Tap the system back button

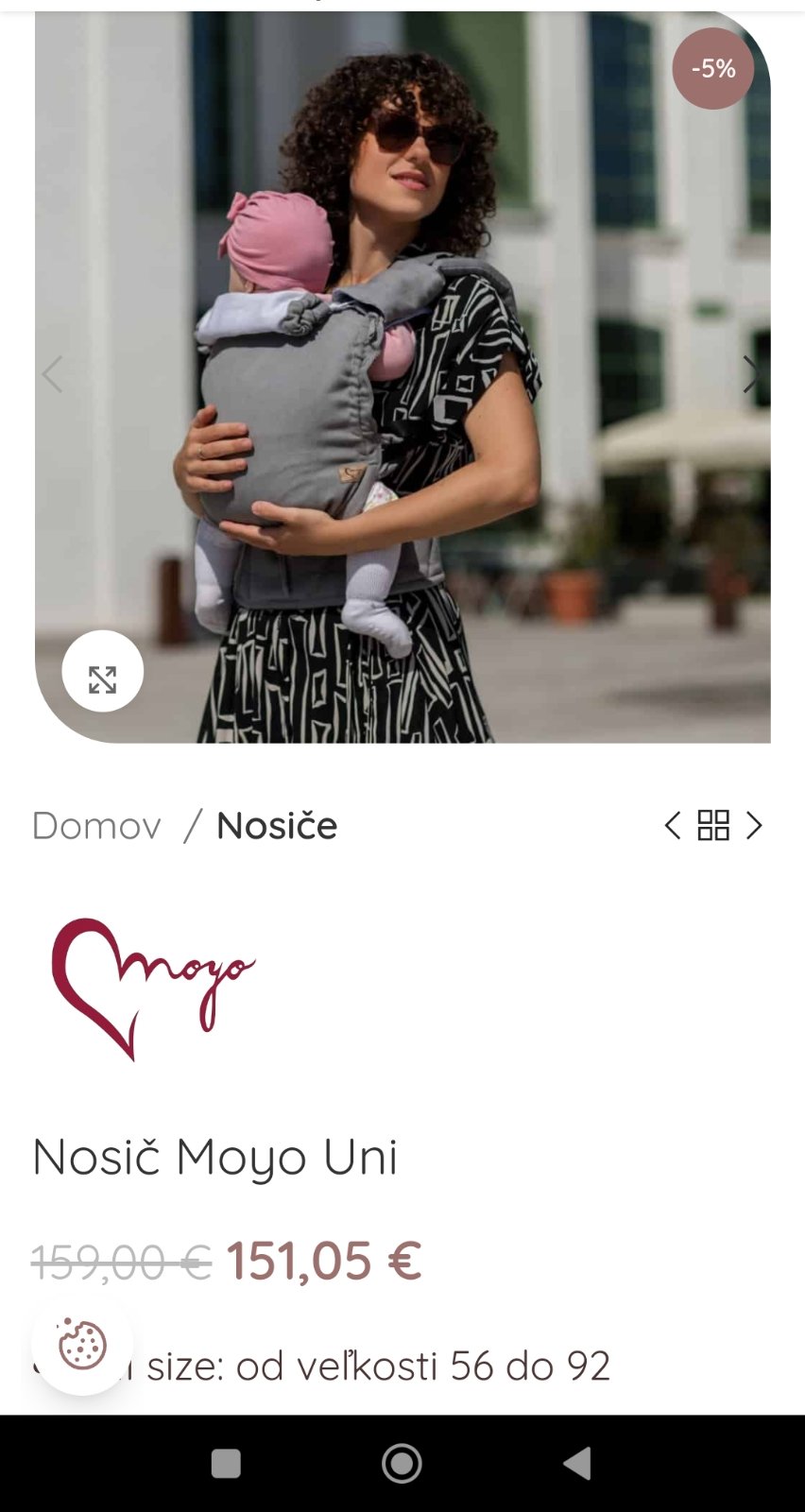pos(577,1463)
